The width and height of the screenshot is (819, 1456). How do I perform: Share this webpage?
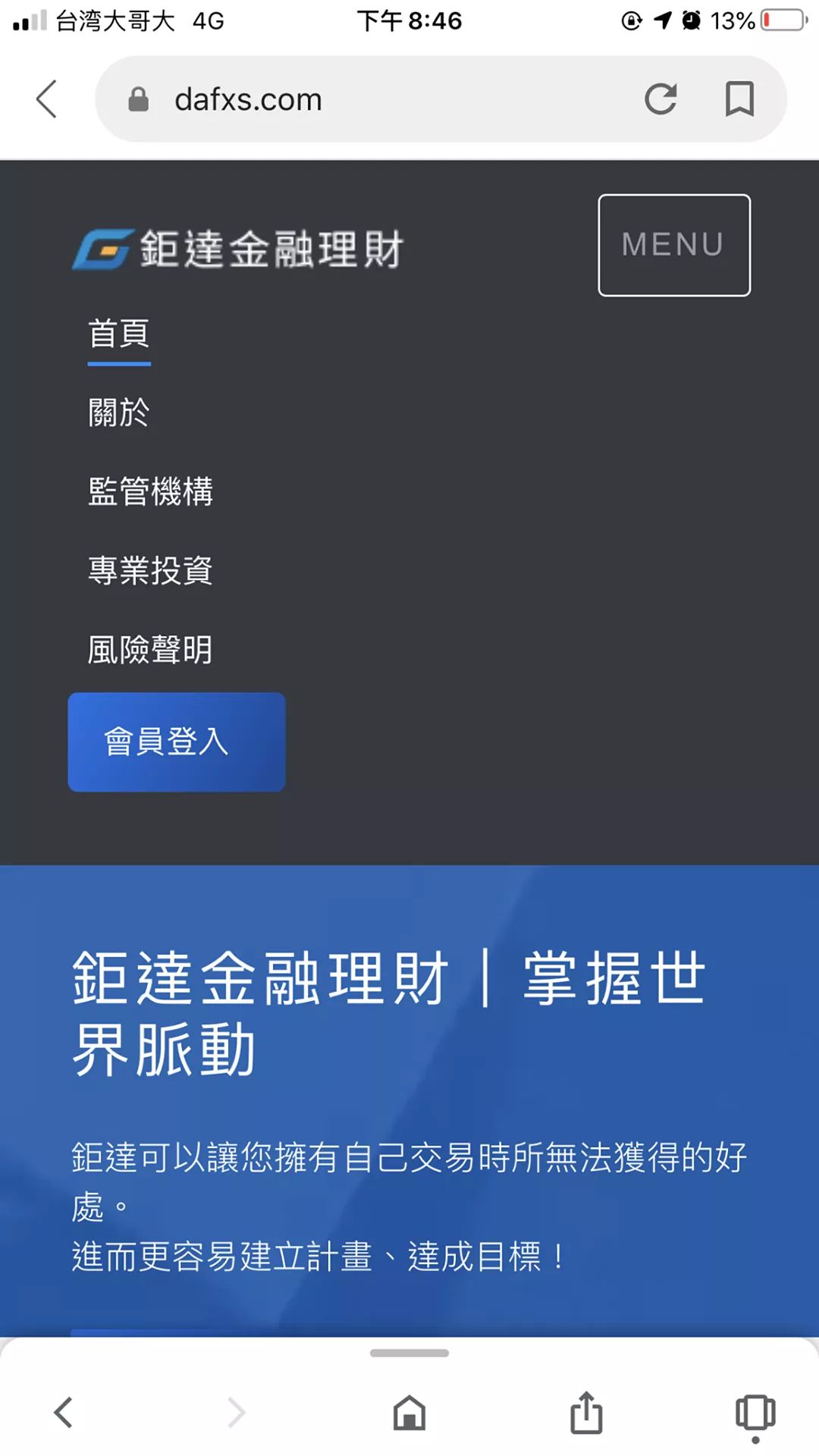pos(586,1412)
